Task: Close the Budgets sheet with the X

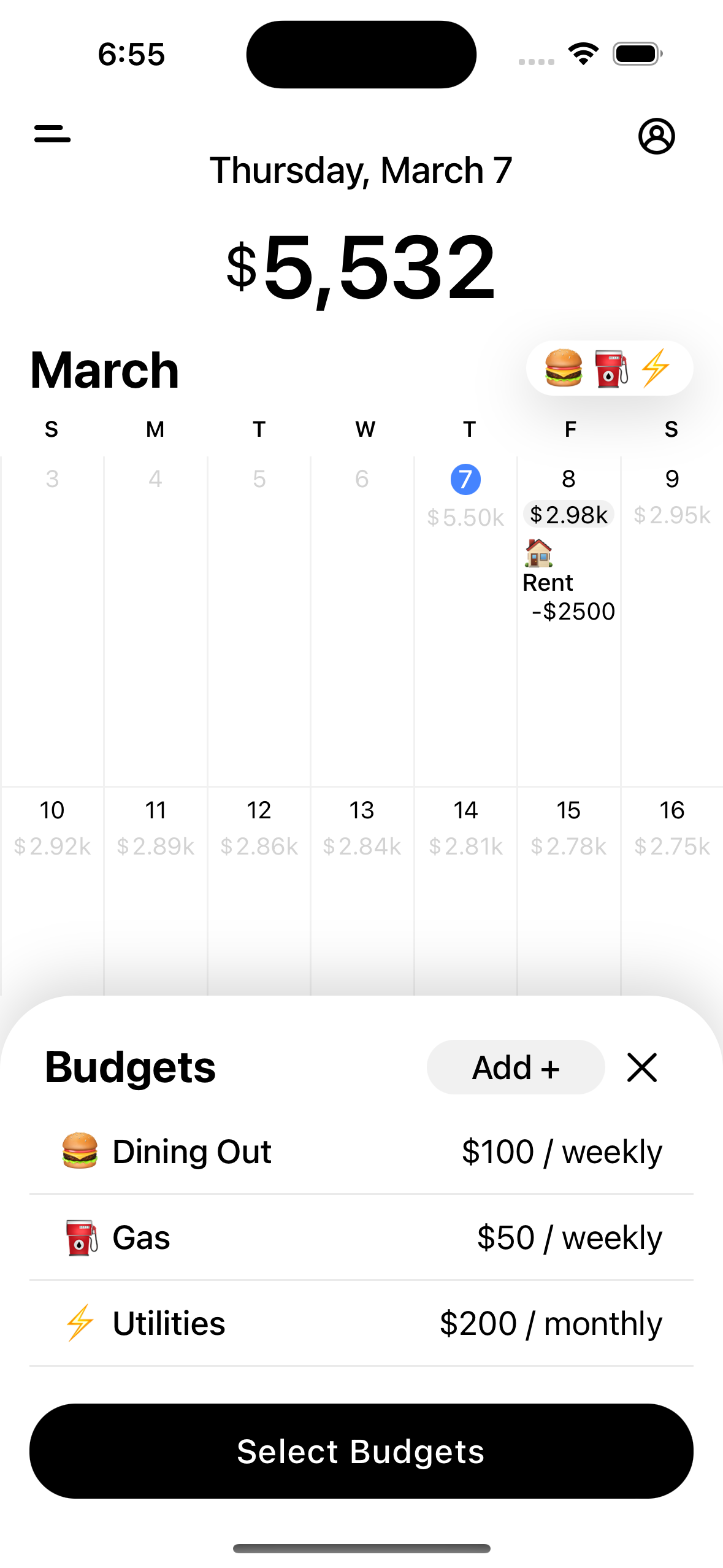Action: pyautogui.click(x=642, y=1067)
